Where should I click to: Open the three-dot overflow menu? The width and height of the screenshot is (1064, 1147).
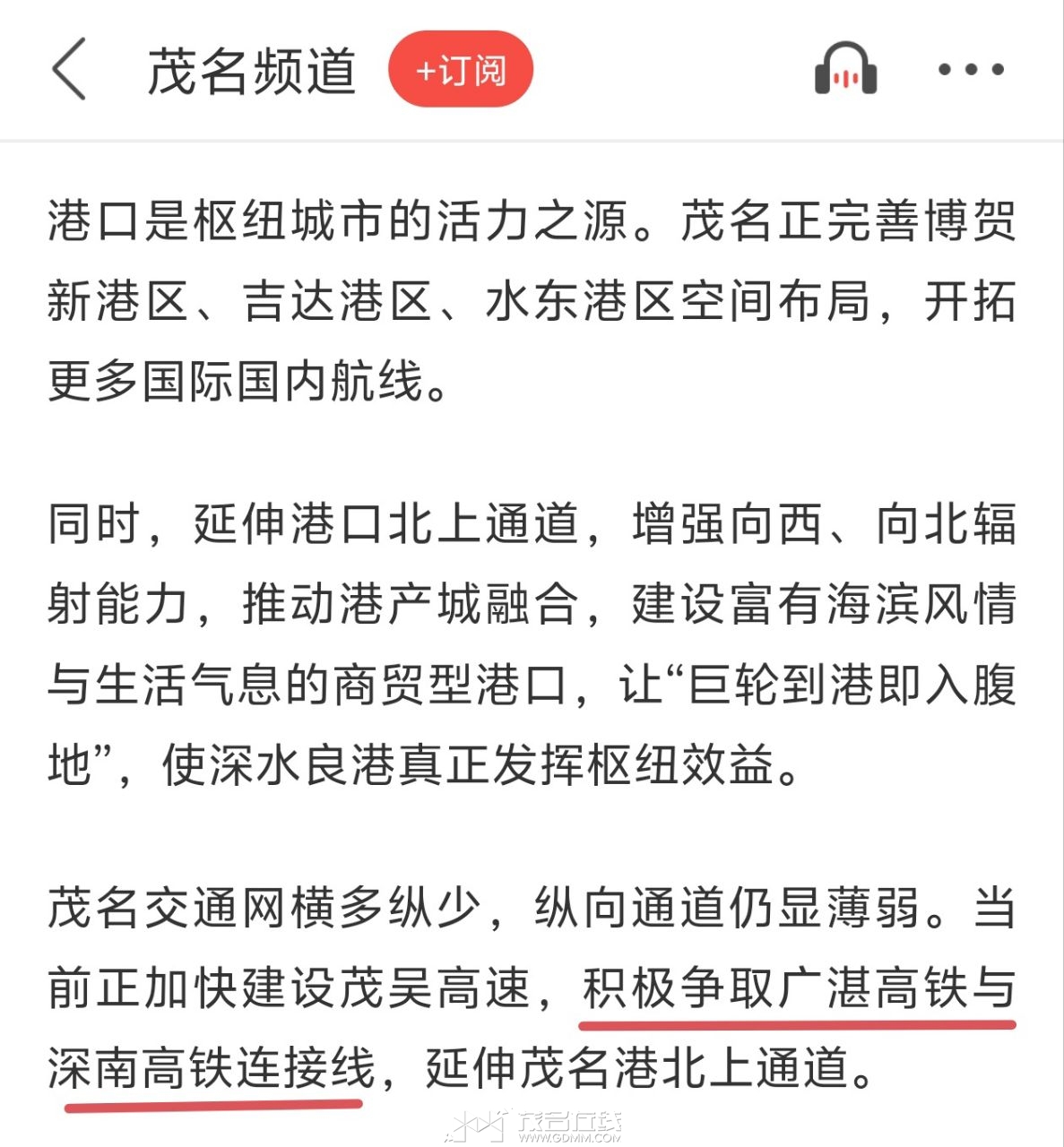971,69
